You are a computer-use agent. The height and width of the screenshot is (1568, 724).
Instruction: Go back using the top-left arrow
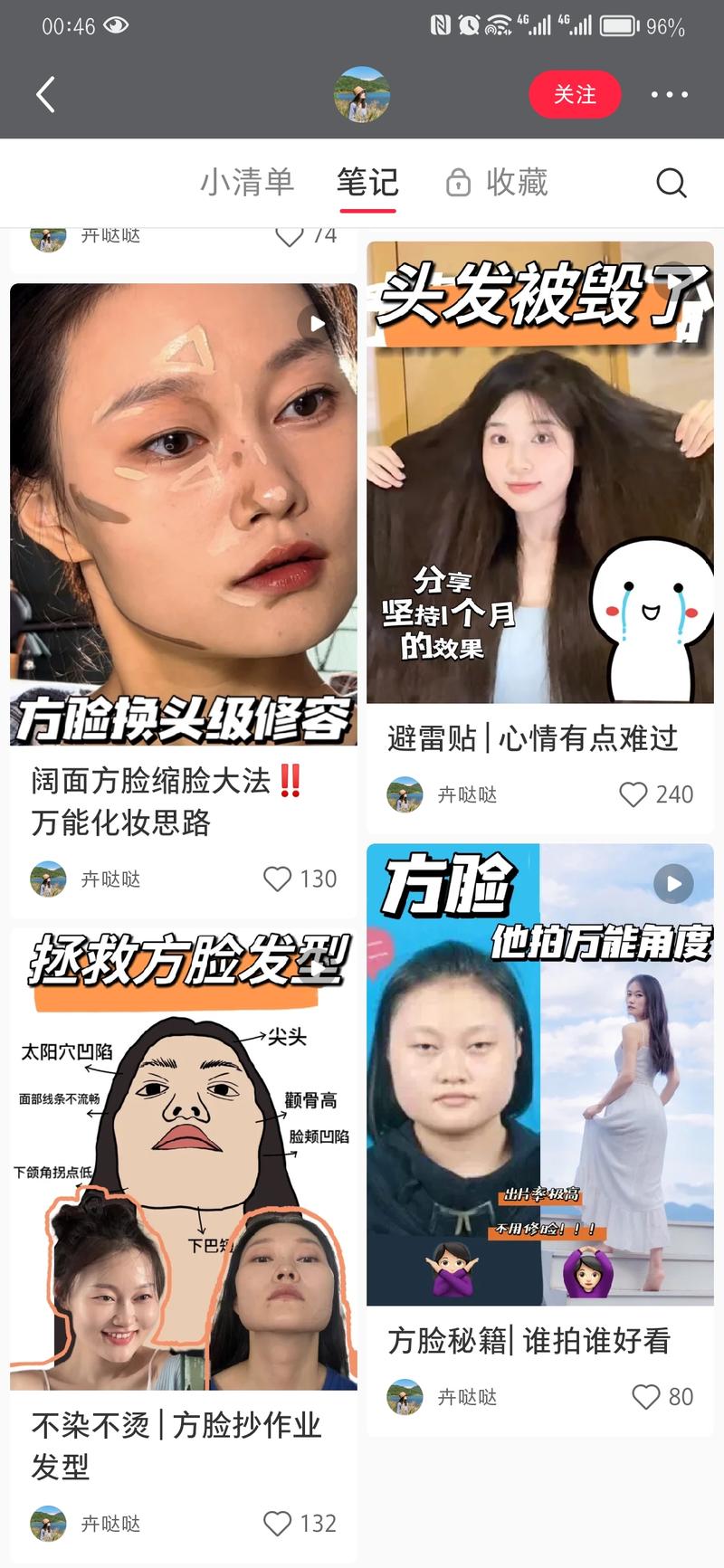(46, 94)
